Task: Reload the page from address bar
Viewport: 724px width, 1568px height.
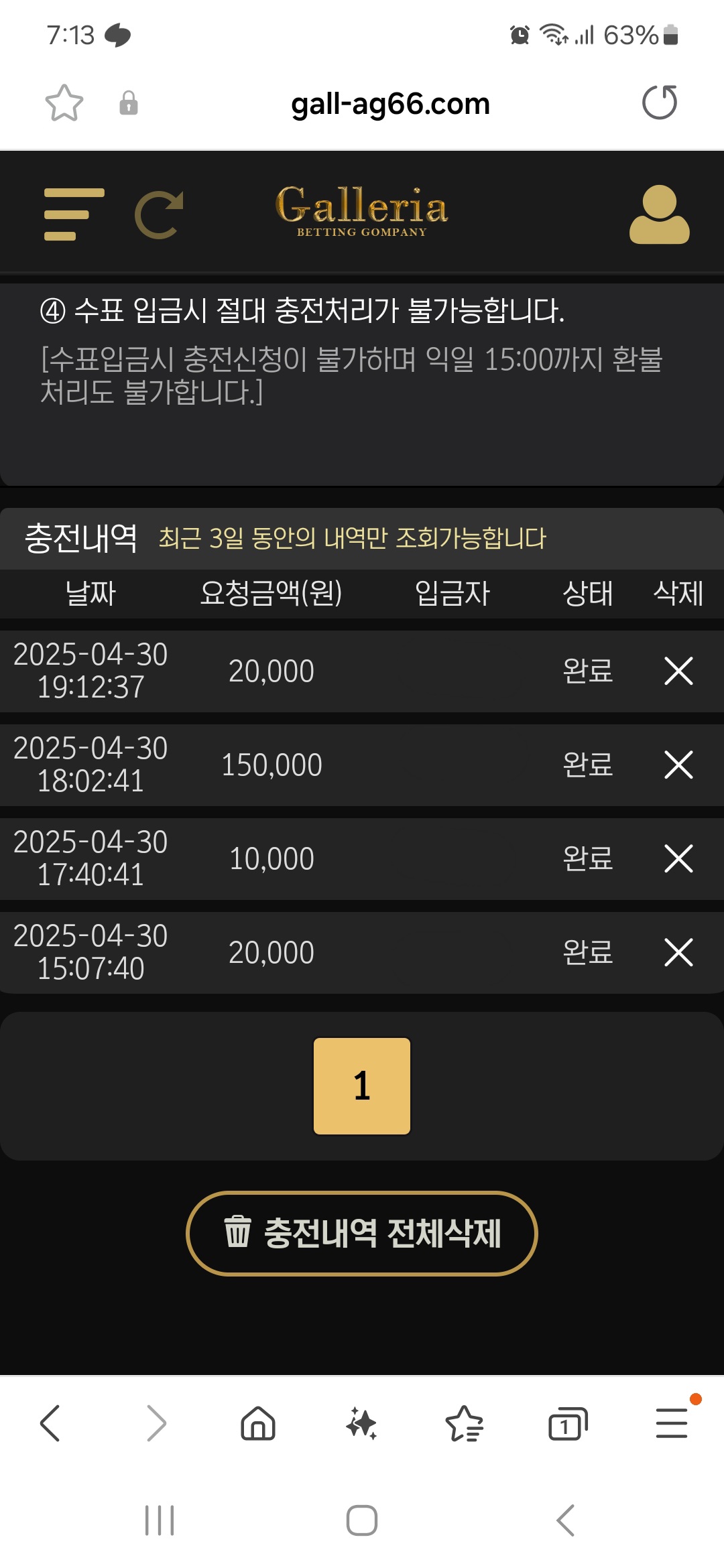Action: (660, 103)
